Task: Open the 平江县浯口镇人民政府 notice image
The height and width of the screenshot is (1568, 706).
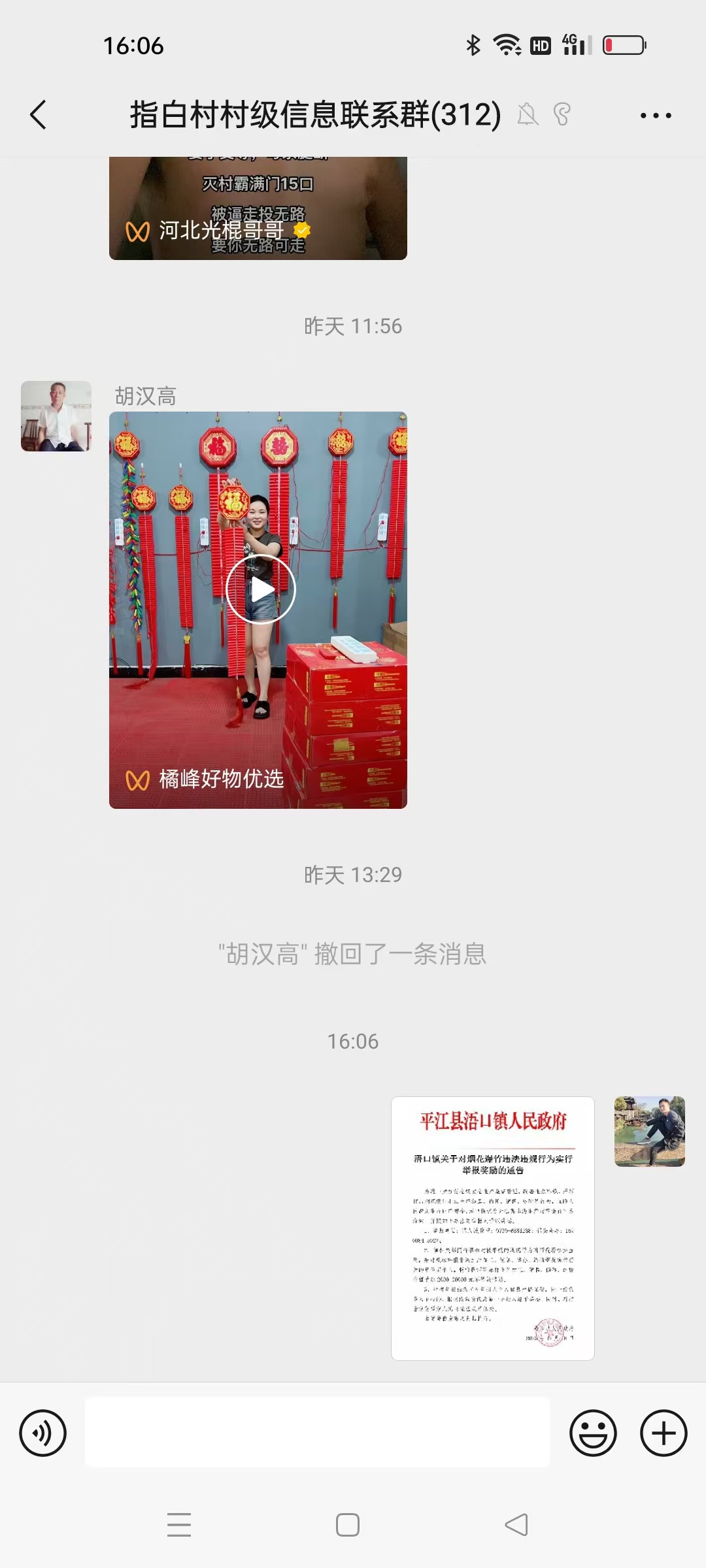Action: pos(492,1228)
